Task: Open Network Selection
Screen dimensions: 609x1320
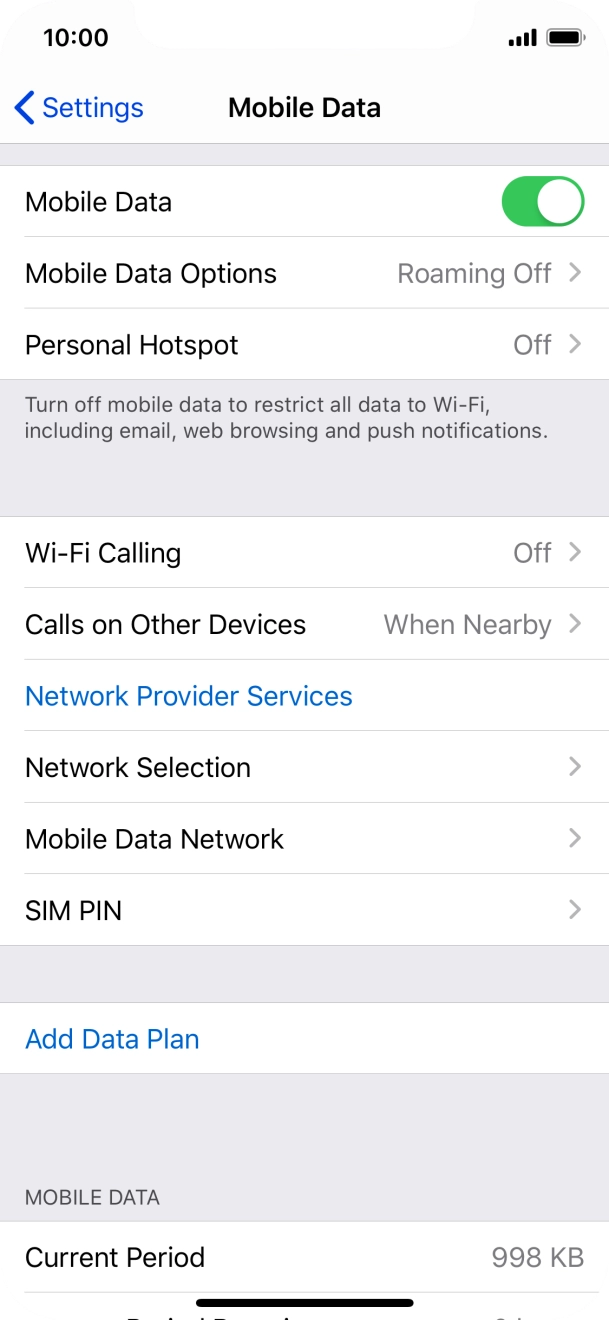Action: tap(304, 767)
